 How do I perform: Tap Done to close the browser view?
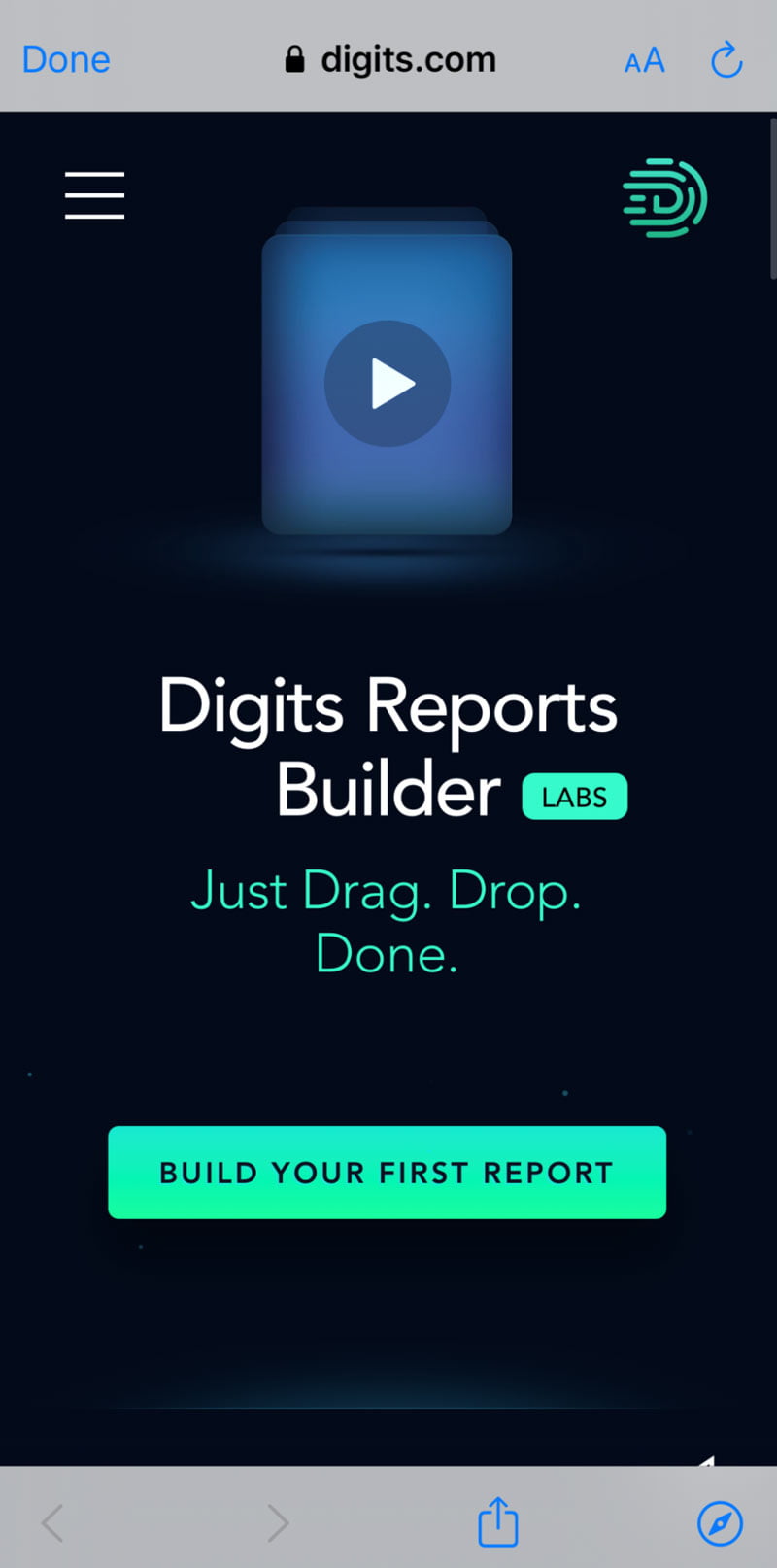click(x=66, y=59)
